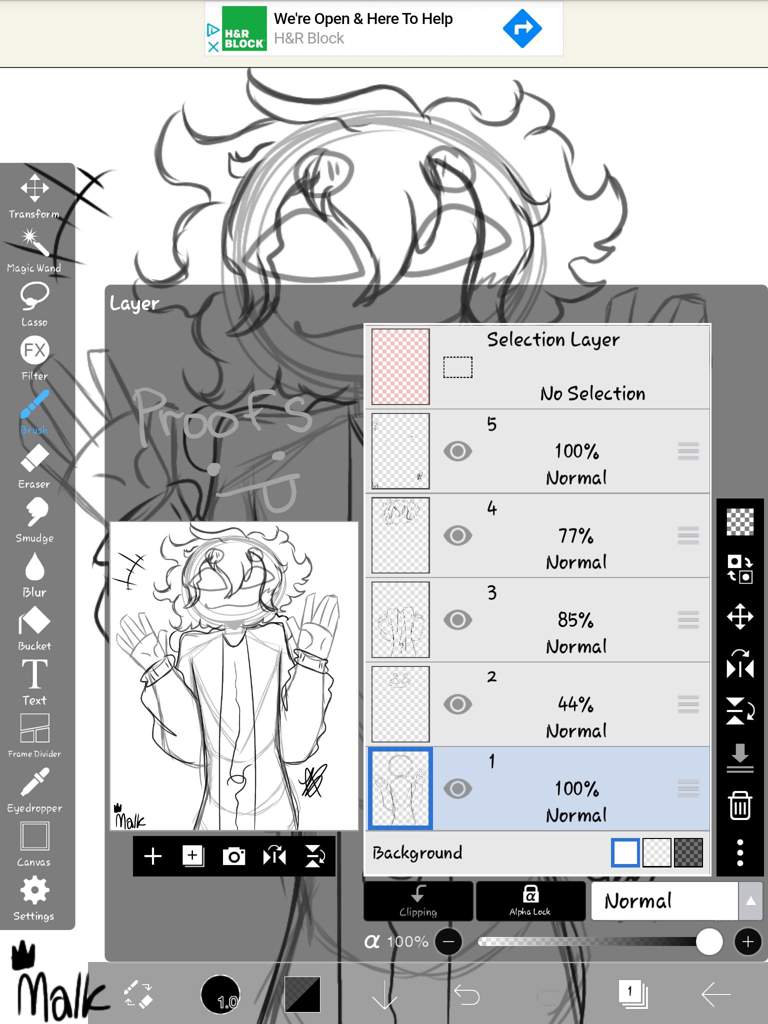Image resolution: width=768 pixels, height=1024 pixels.
Task: Delete the layer with trash icon
Action: [x=739, y=804]
